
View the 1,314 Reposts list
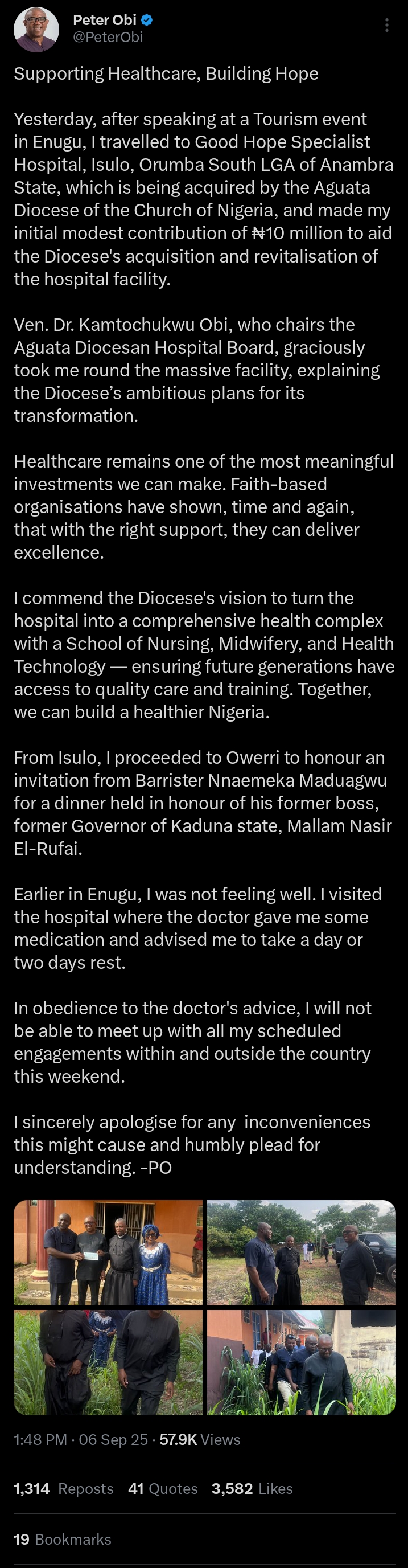(x=63, y=1488)
